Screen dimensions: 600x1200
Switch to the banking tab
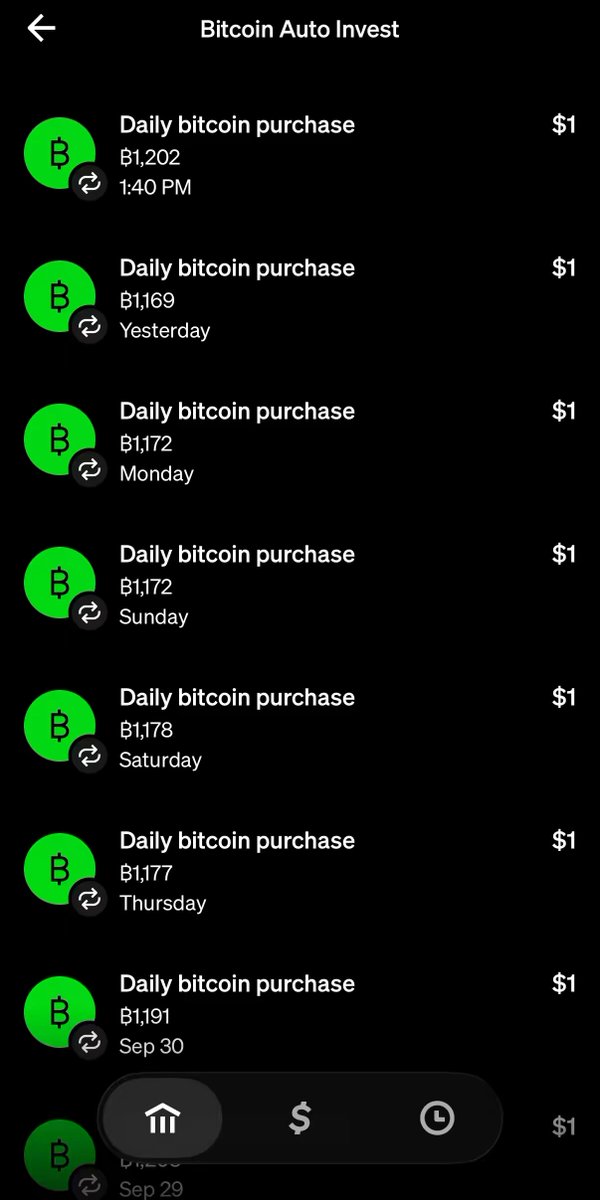pyautogui.click(x=162, y=1118)
